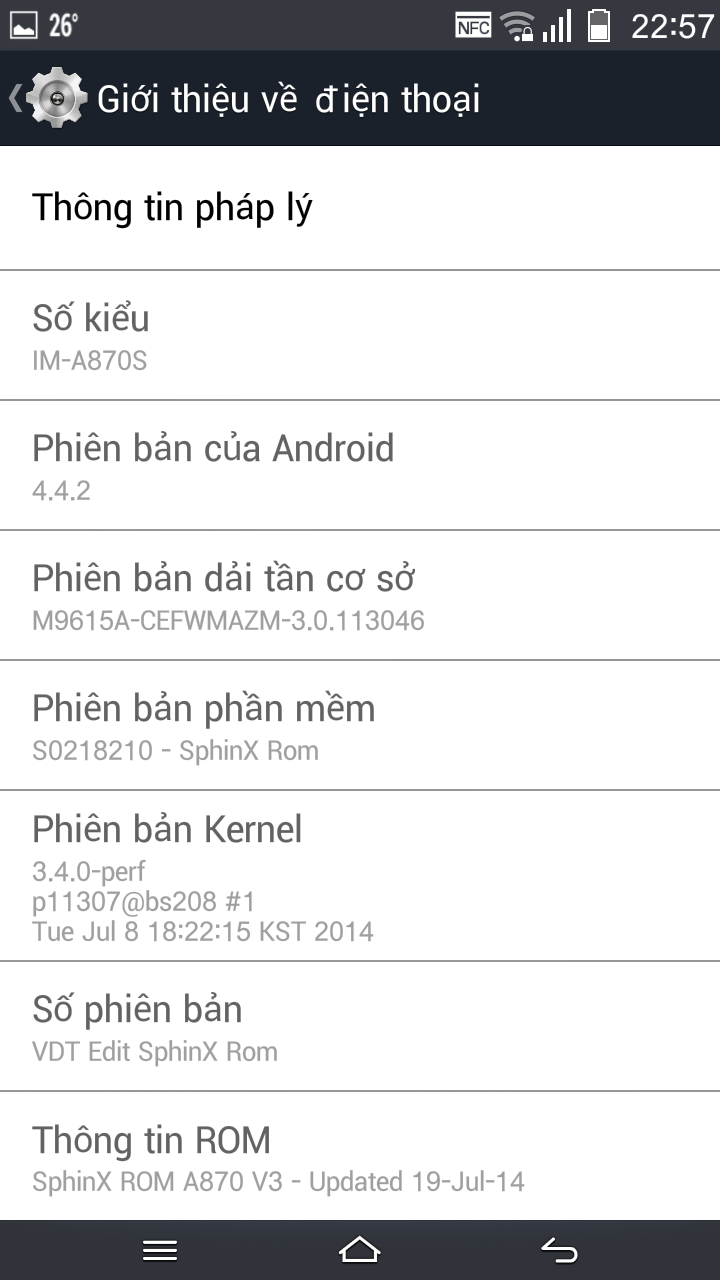Open Thông tin ROM row

(360, 1156)
